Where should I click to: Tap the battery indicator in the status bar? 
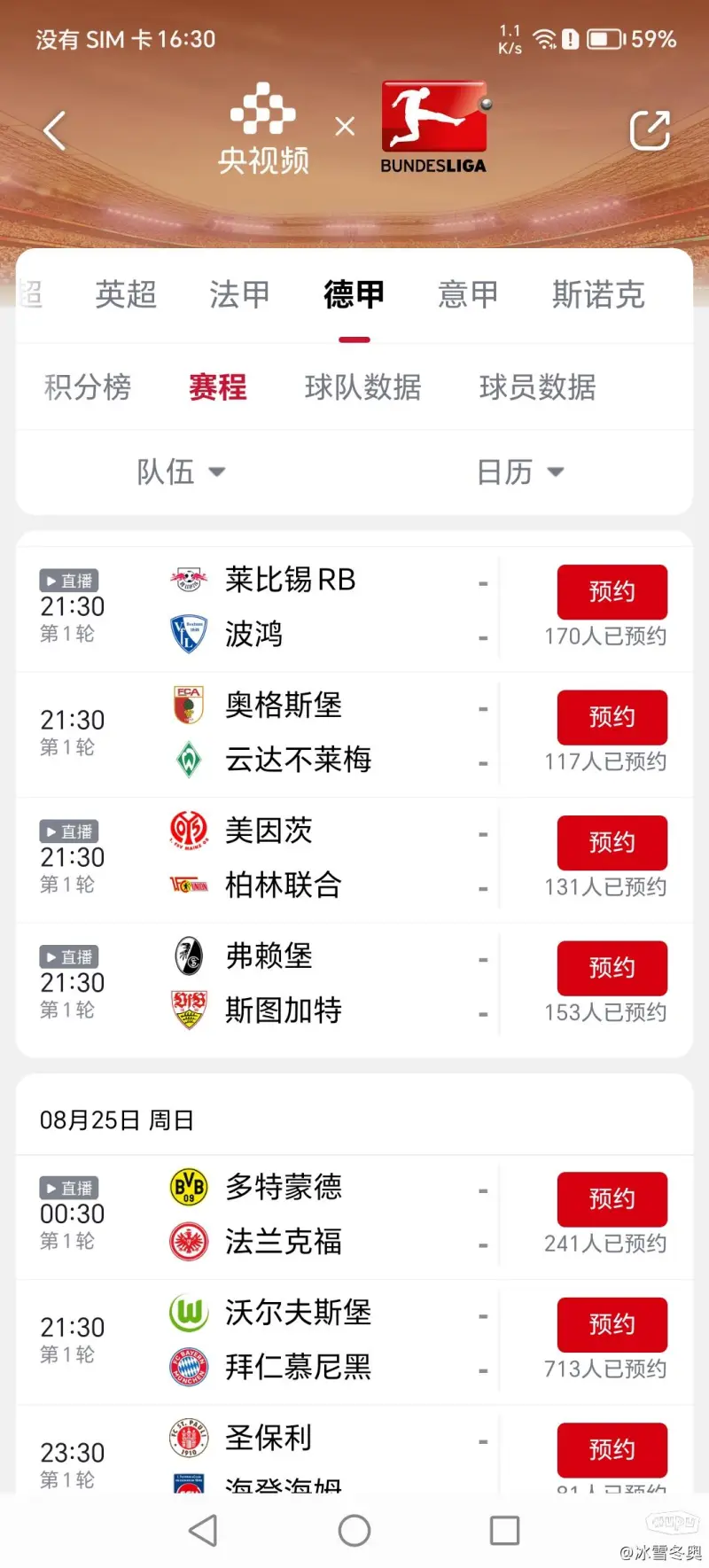(x=604, y=37)
